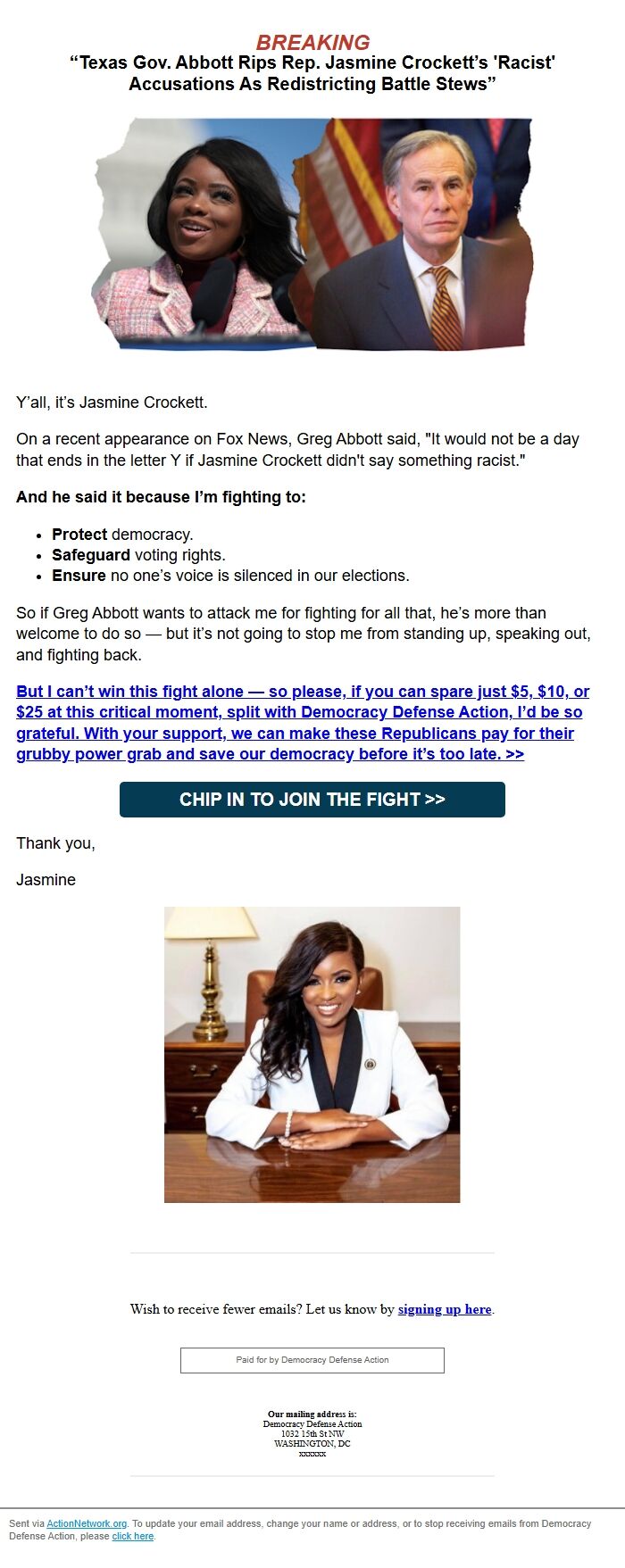Image resolution: width=625 pixels, height=1568 pixels.
Task: Open the underlined donation link about sparing $5, $10, $25
Action: click(x=304, y=723)
